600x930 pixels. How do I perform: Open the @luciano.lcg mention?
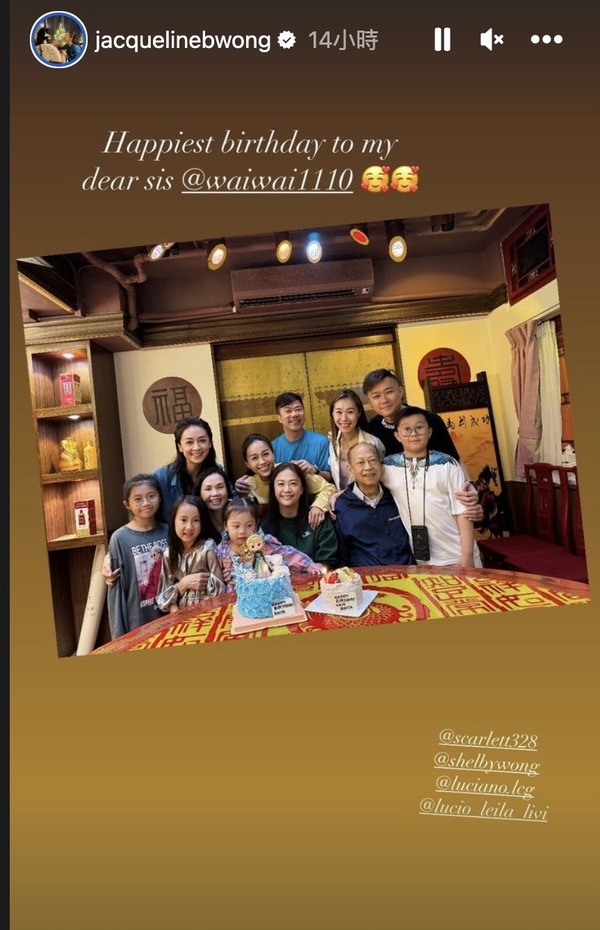click(485, 787)
